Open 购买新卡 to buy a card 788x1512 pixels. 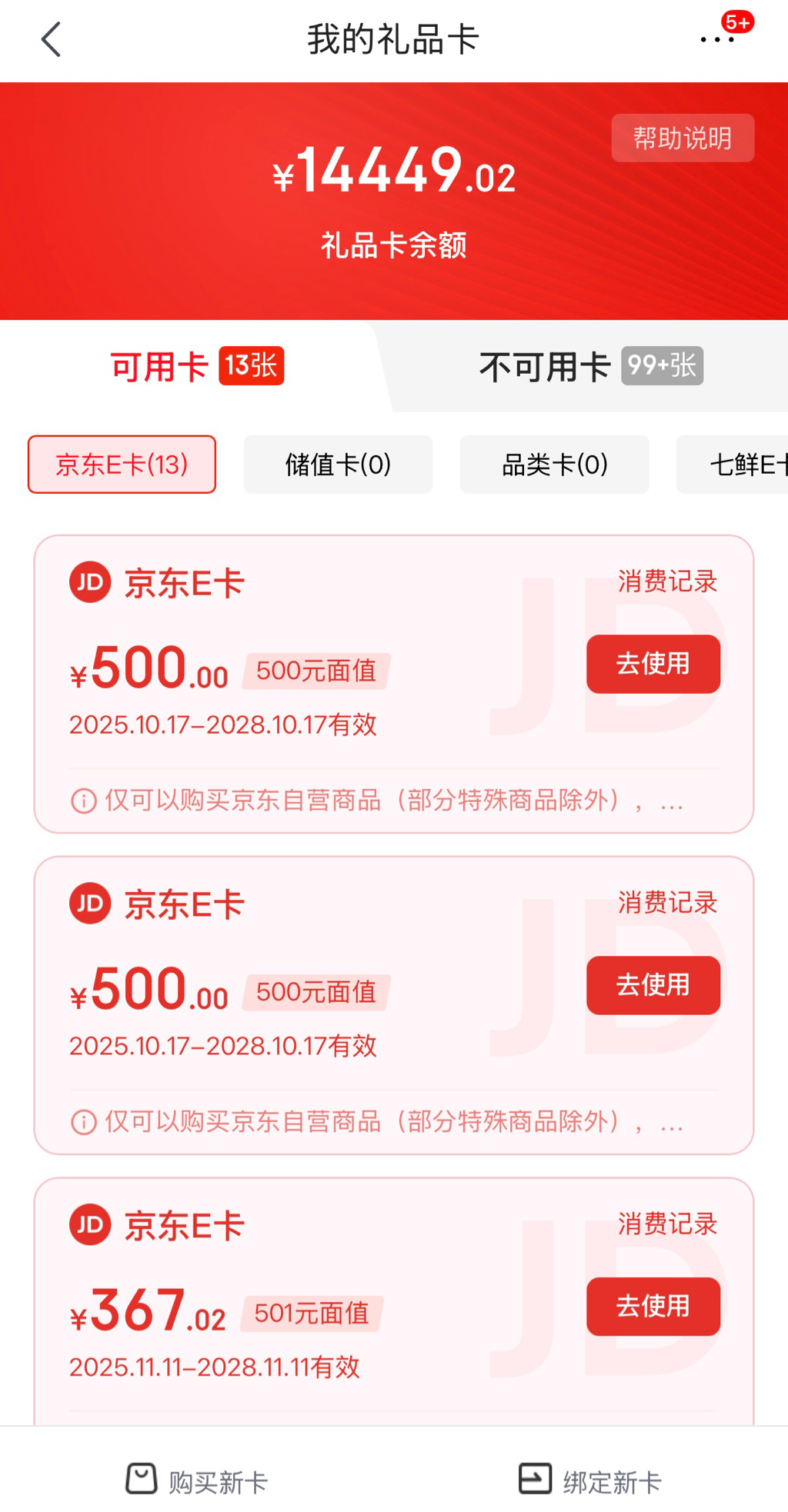(197, 1481)
